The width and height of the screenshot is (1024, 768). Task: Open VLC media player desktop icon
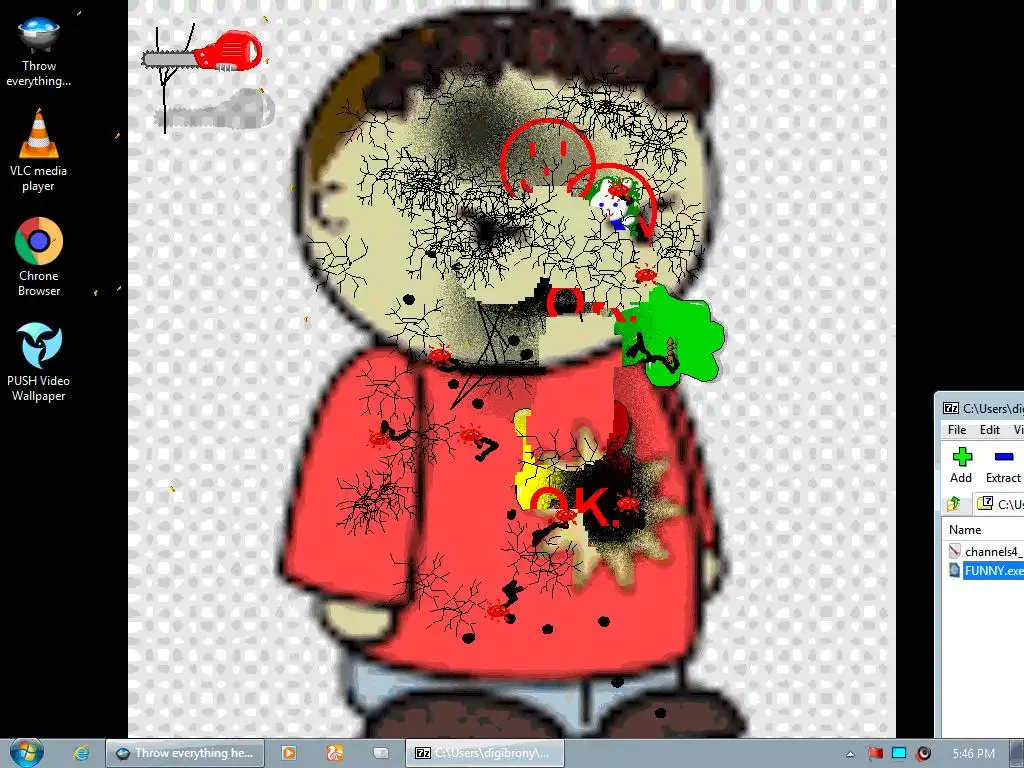pyautogui.click(x=39, y=151)
